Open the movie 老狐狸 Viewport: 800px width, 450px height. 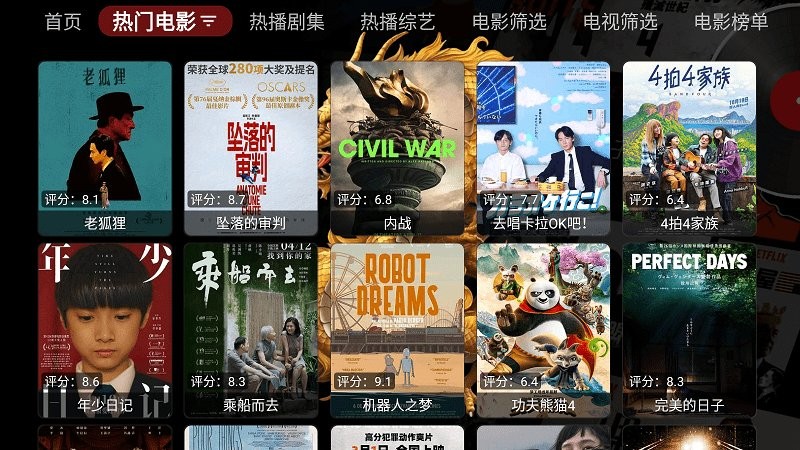pos(105,147)
